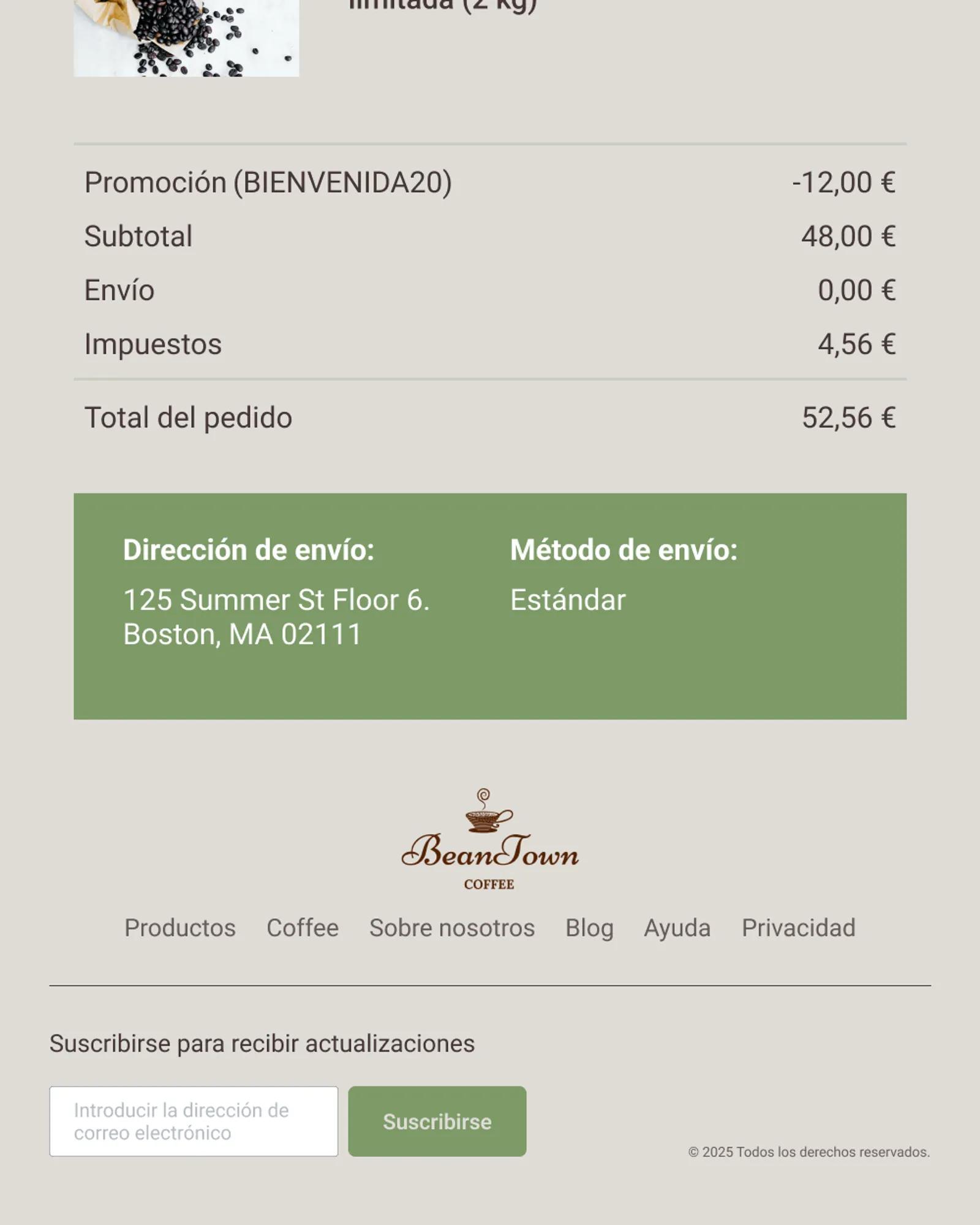The image size is (980, 1225).
Task: Visit the Blog link
Action: [589, 928]
